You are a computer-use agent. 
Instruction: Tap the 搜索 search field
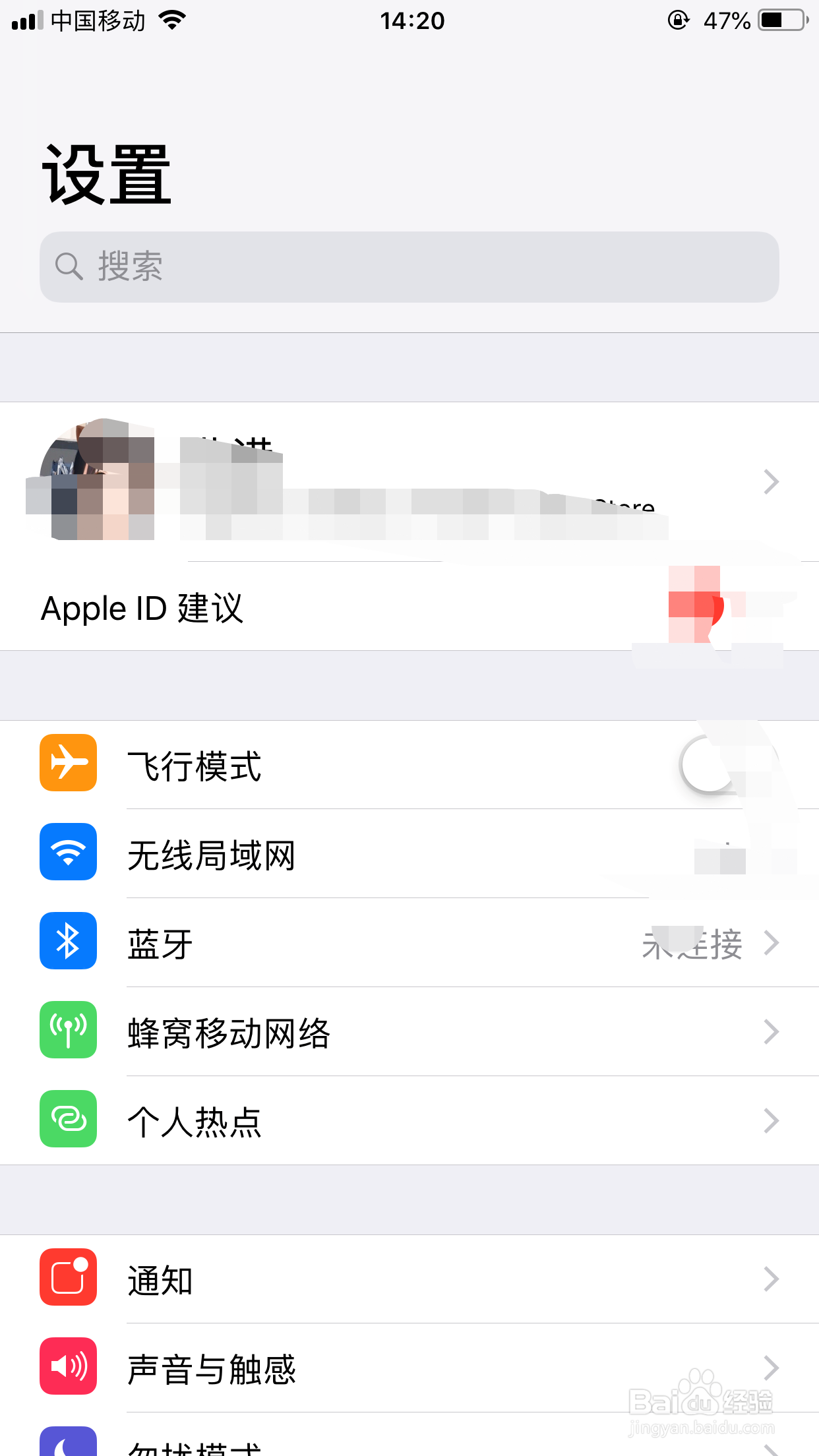[x=409, y=266]
